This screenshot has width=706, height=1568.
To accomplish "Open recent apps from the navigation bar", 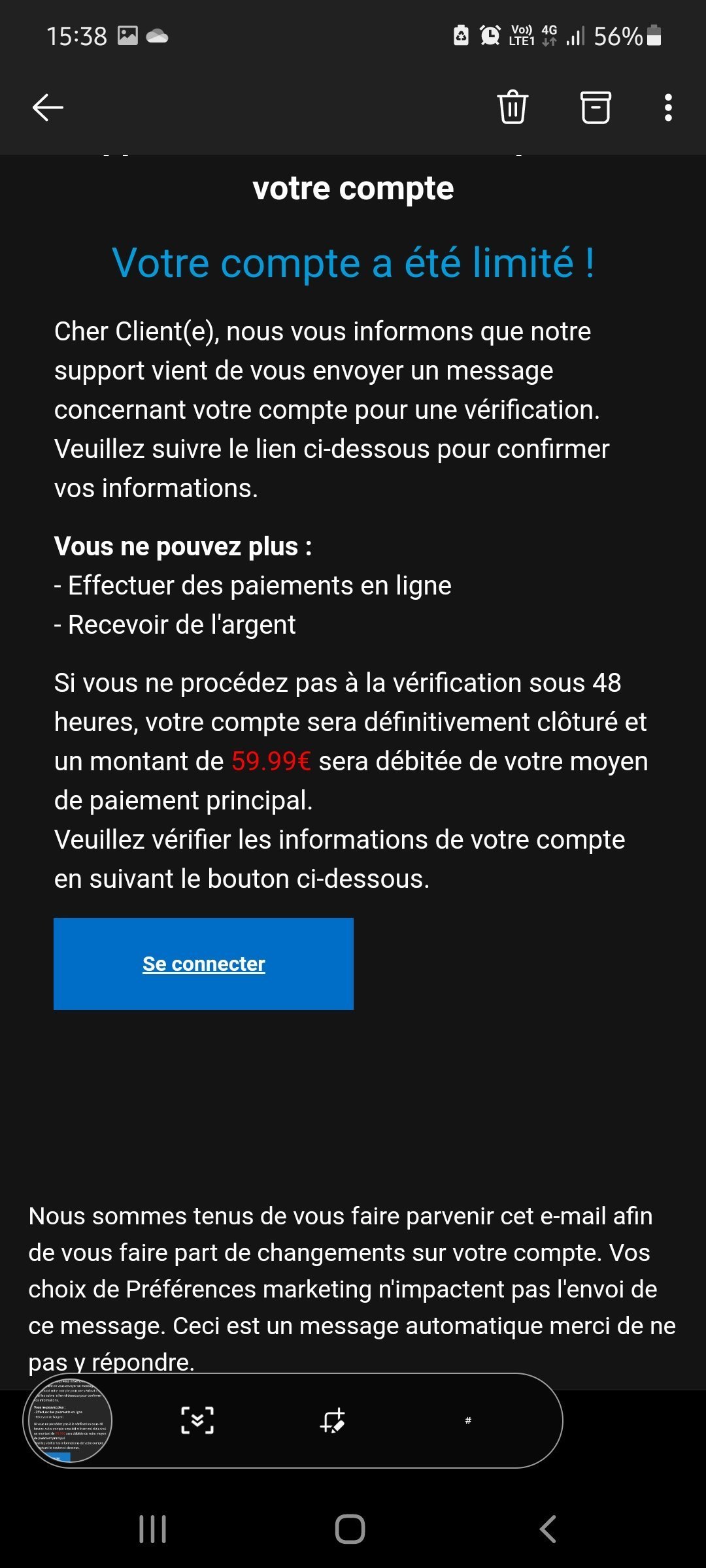I will click(153, 1529).
